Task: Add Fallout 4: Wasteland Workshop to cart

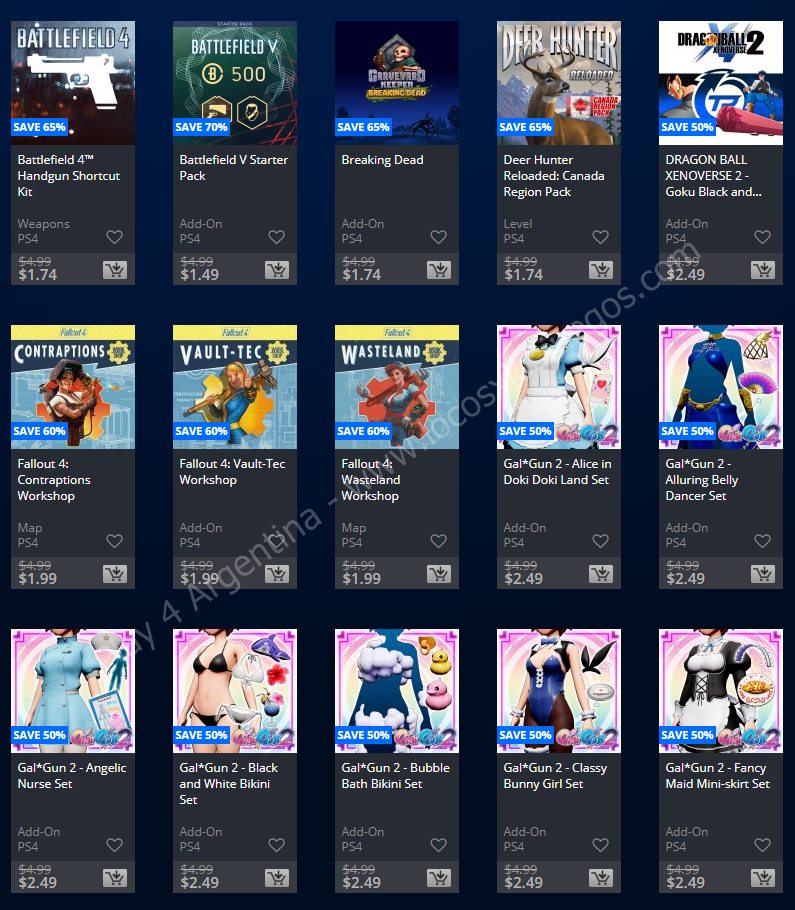Action: pos(438,574)
